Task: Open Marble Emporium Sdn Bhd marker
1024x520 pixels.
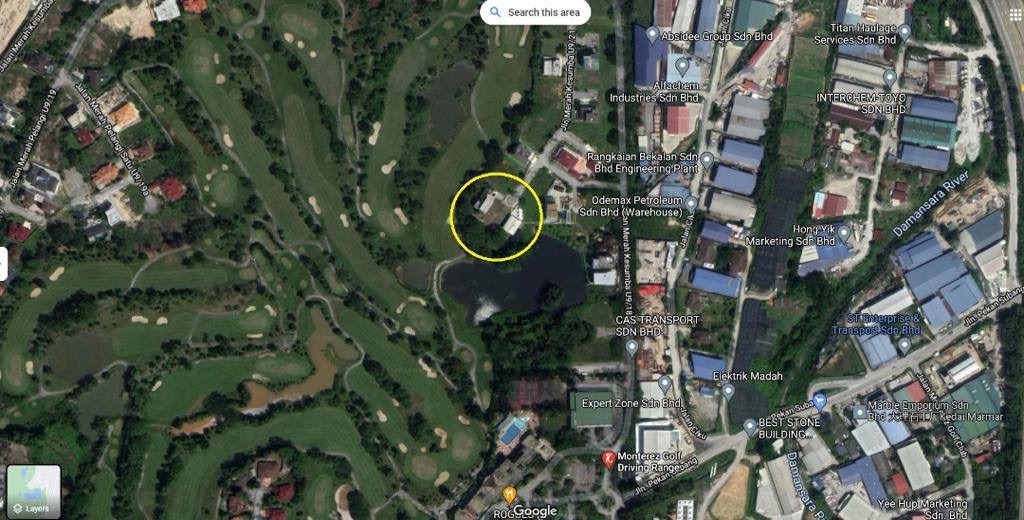Action: [859, 412]
